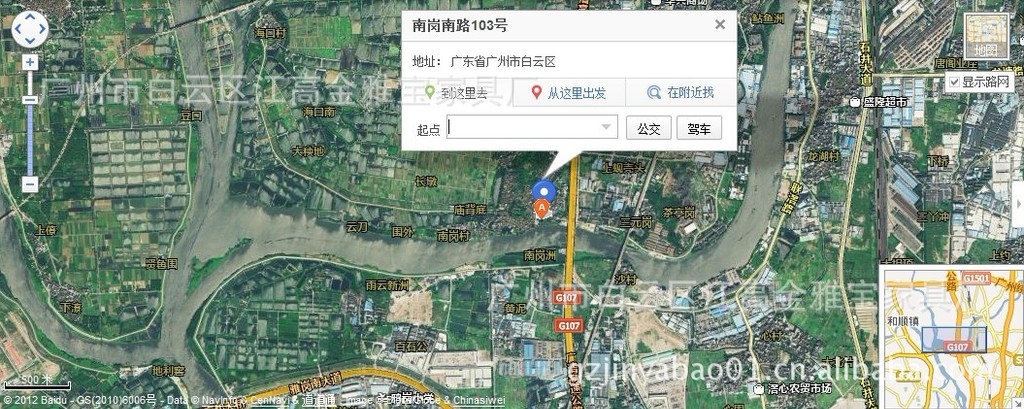Zoom in with the plus button
This screenshot has width=1024, height=409.
[30, 62]
